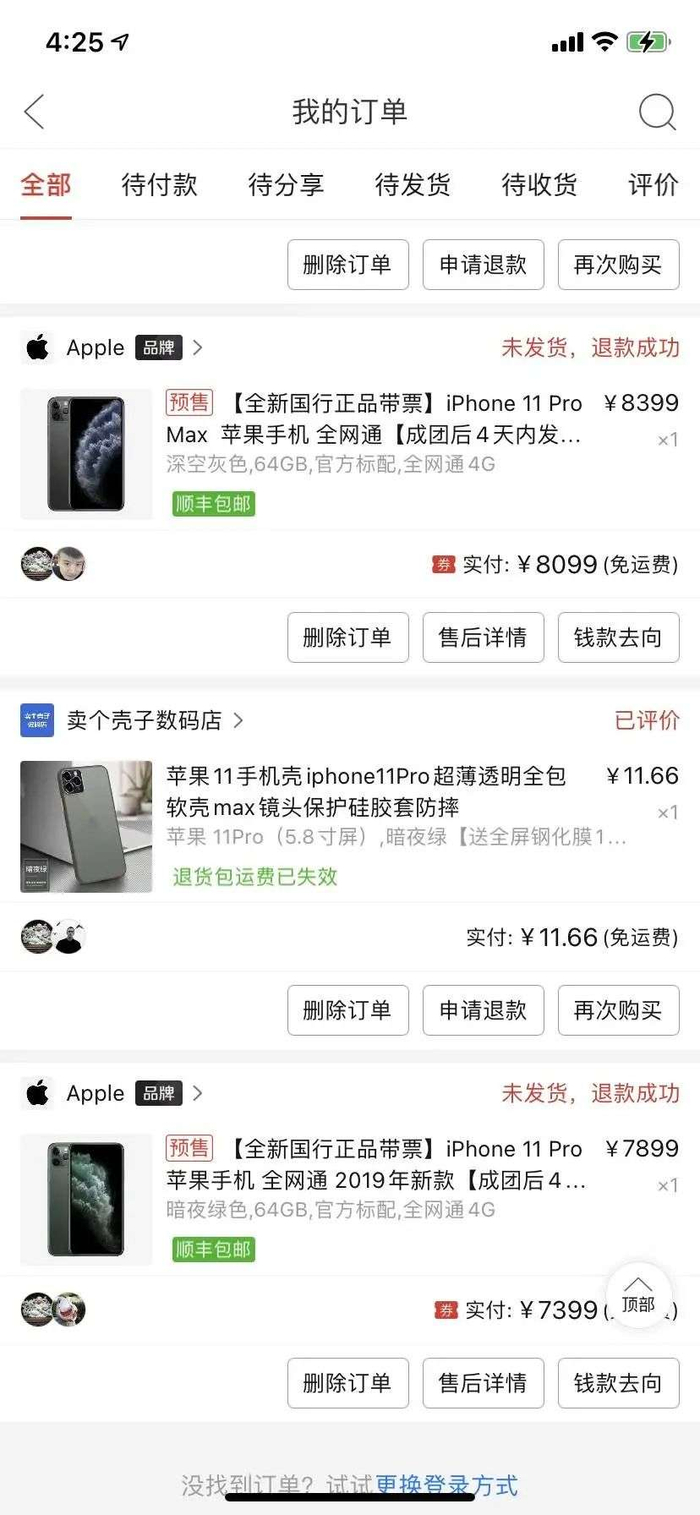Jump to top with 顶部 button
This screenshot has width=700, height=1515.
click(x=638, y=1295)
